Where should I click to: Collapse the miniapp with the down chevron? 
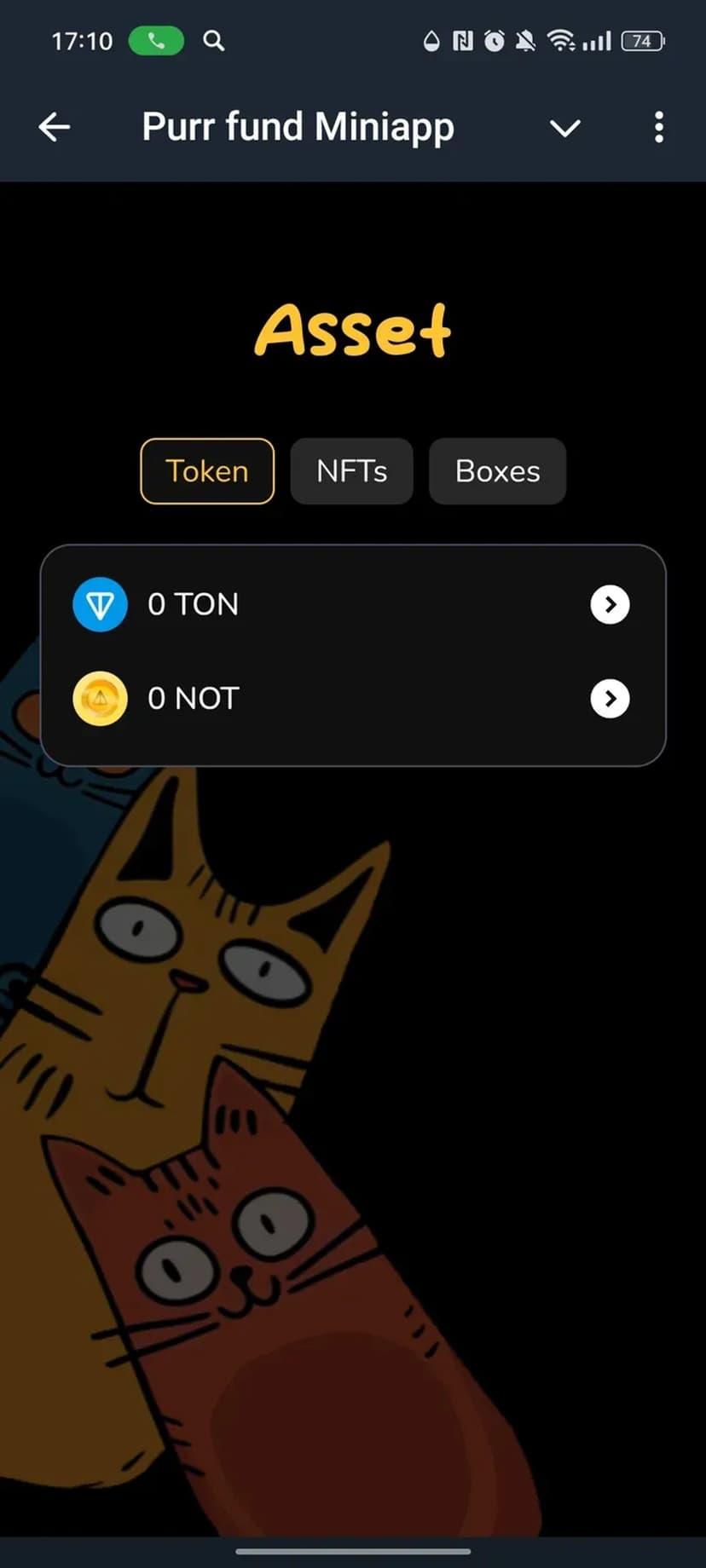(x=564, y=129)
